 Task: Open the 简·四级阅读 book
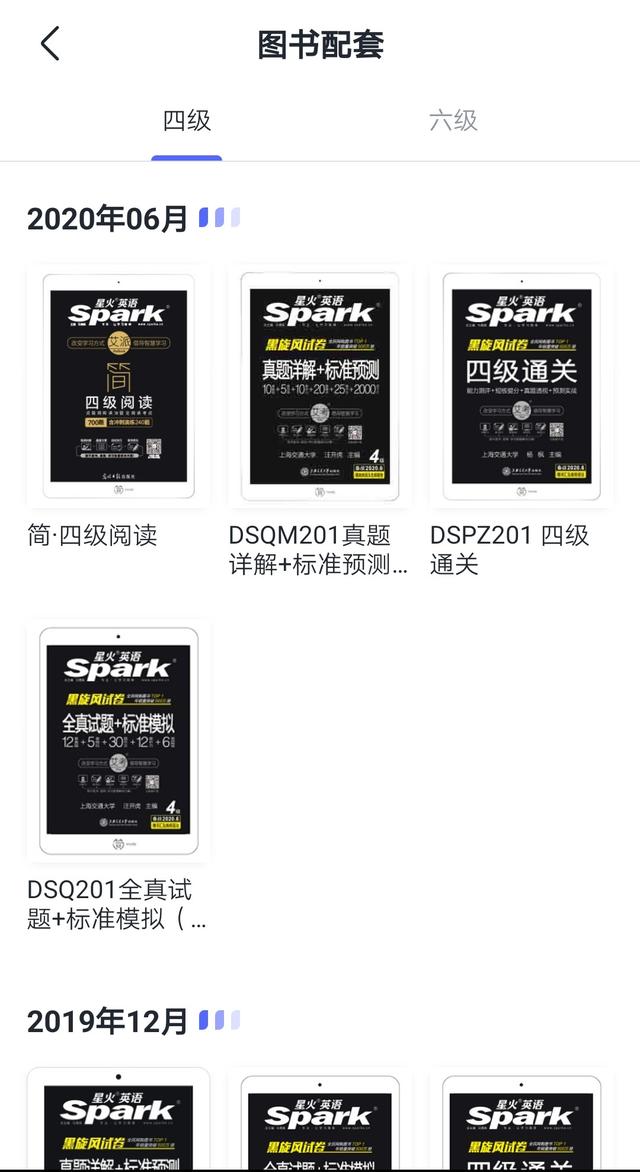[x=118, y=386]
